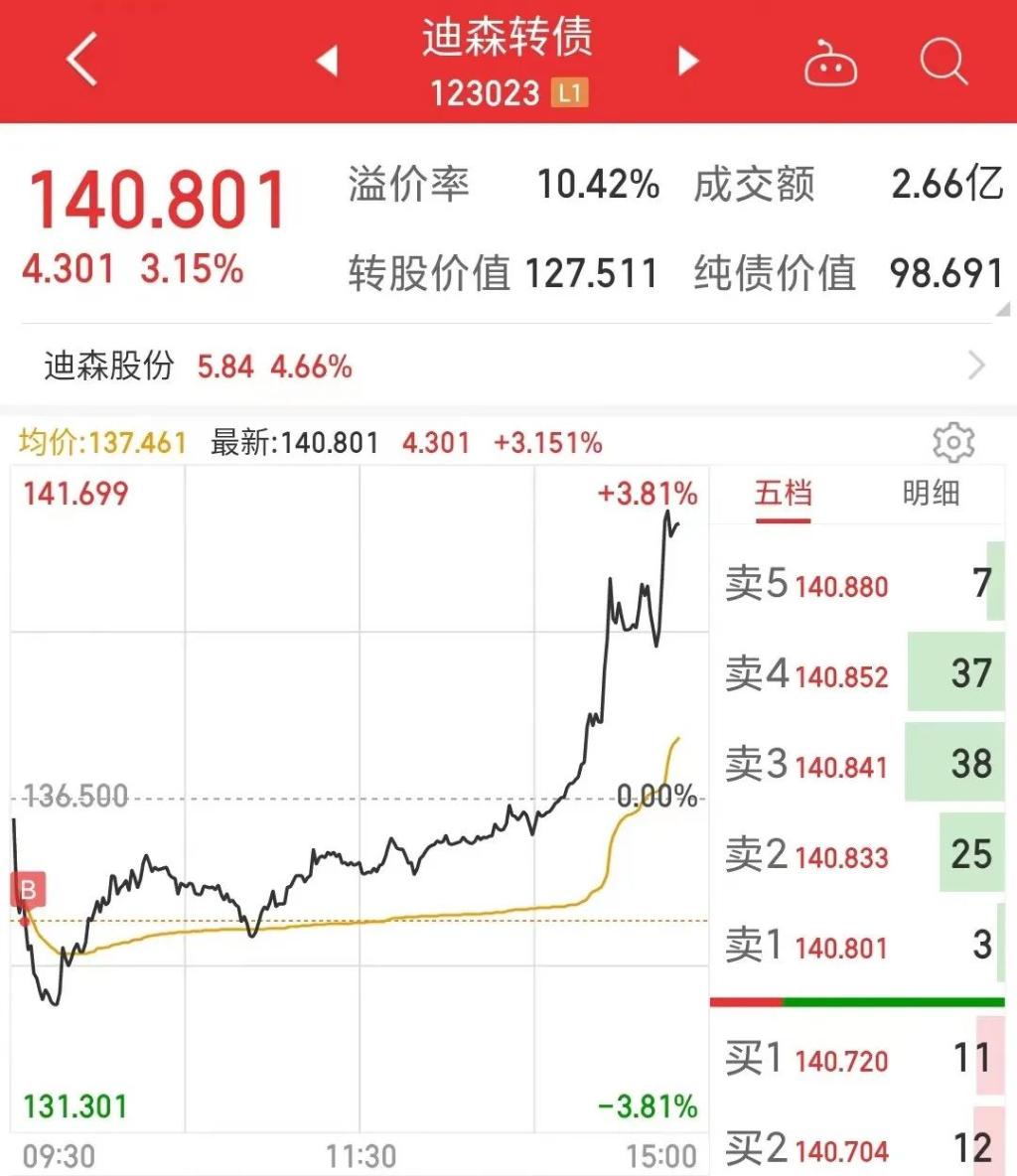Select the 买1 140.720 quote row
The image size is (1017, 1176).
[857, 1060]
